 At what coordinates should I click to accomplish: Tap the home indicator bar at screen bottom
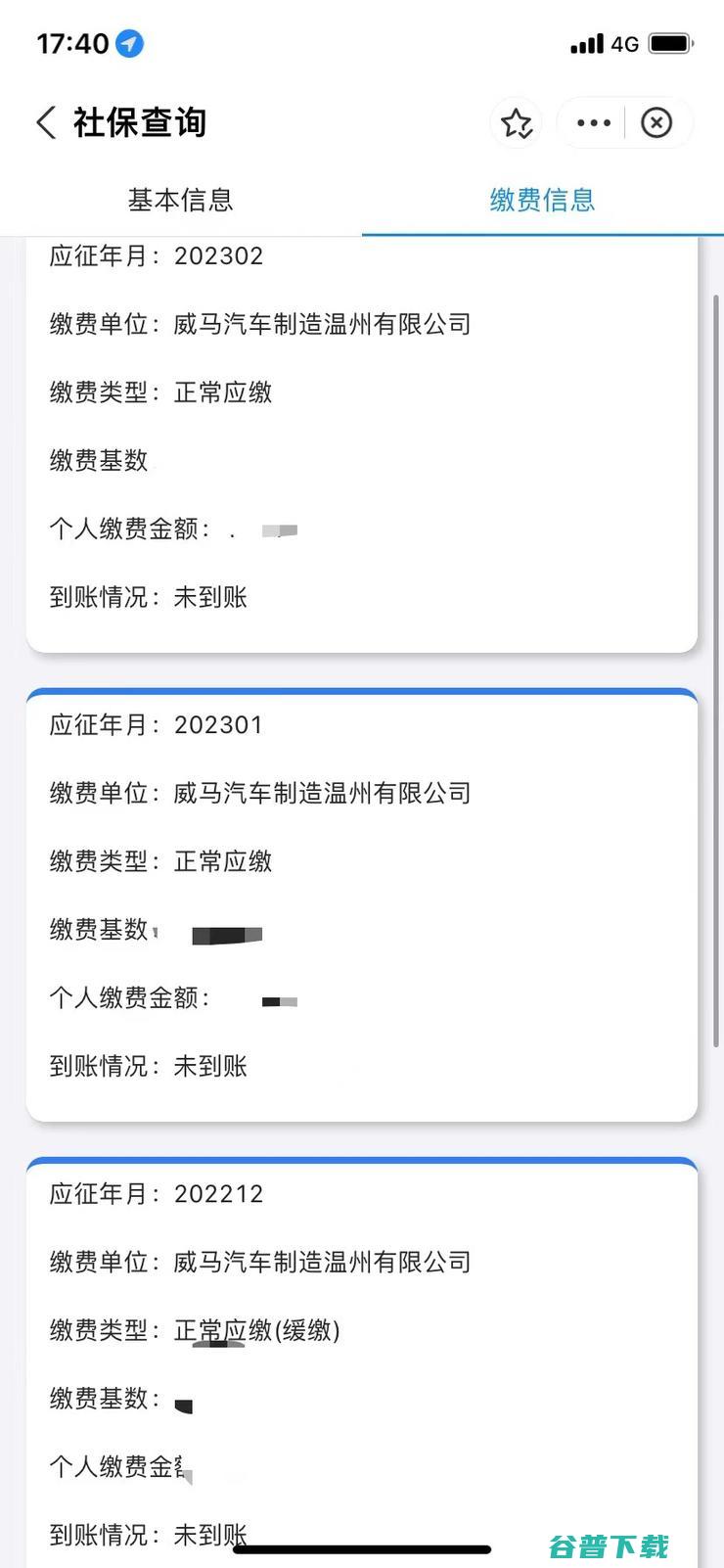tap(362, 1549)
